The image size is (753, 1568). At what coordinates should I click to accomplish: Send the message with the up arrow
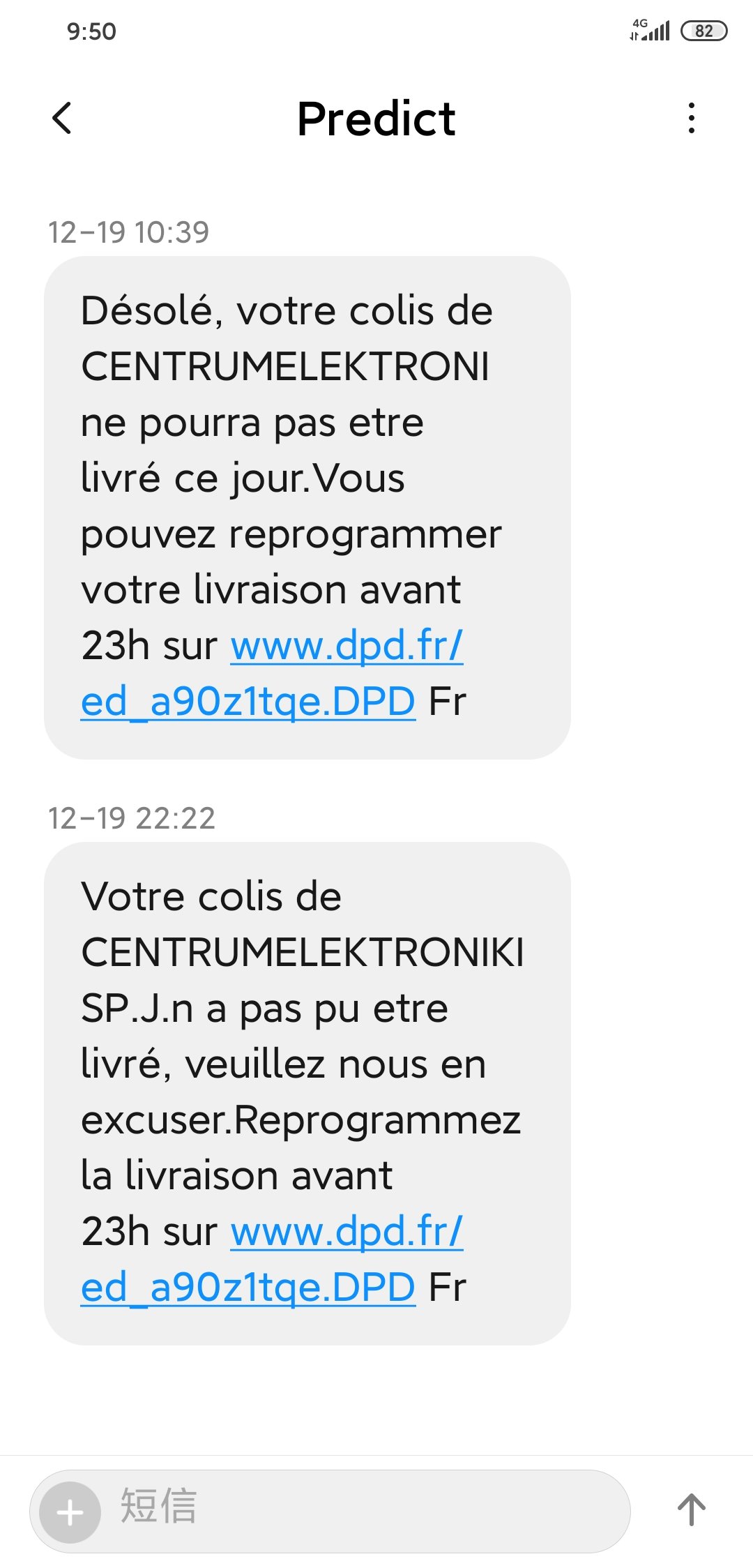[692, 1510]
